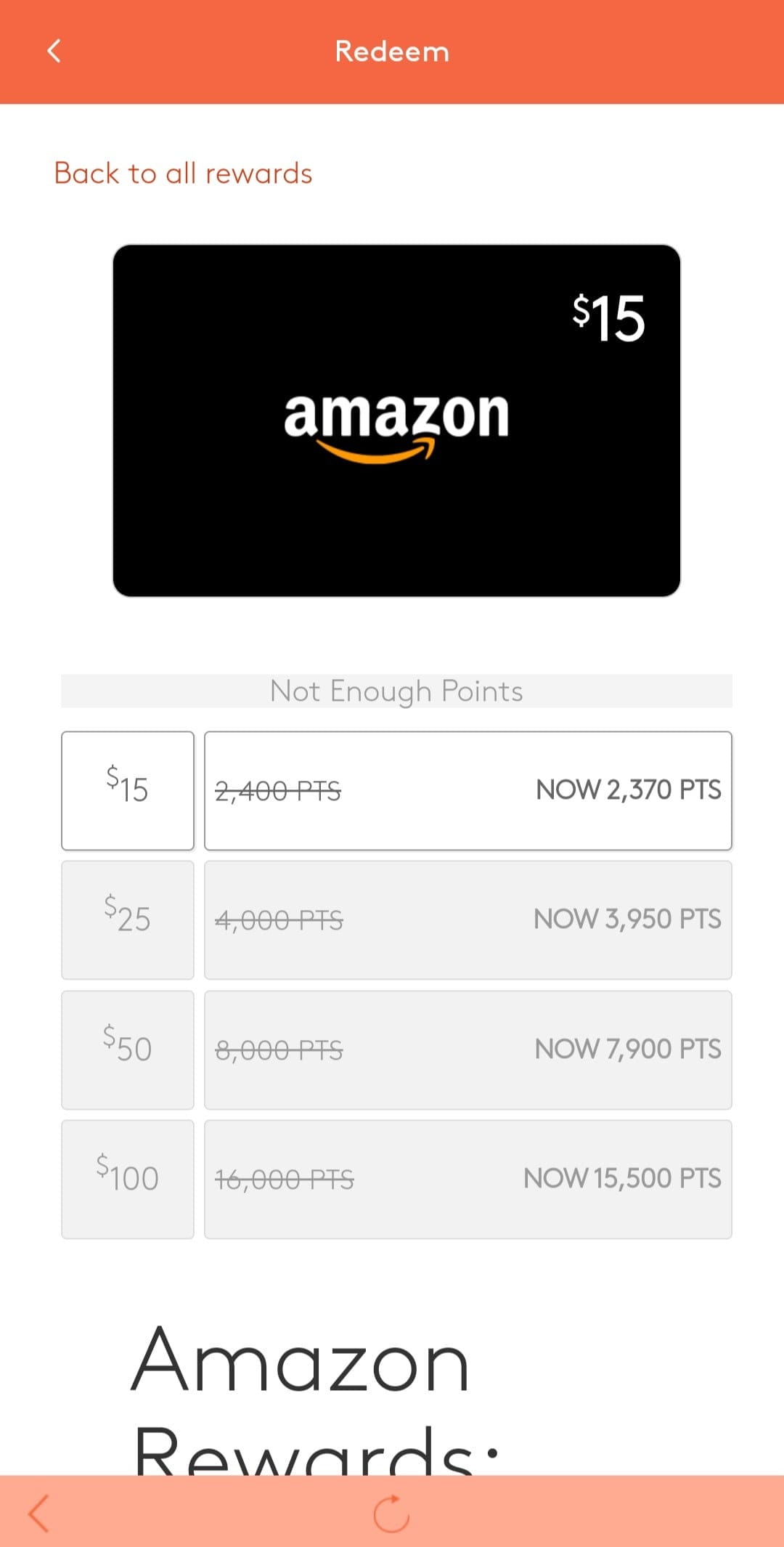Tap the NOW 3,950 PTS redemption row
784x1547 pixels.
pos(468,919)
